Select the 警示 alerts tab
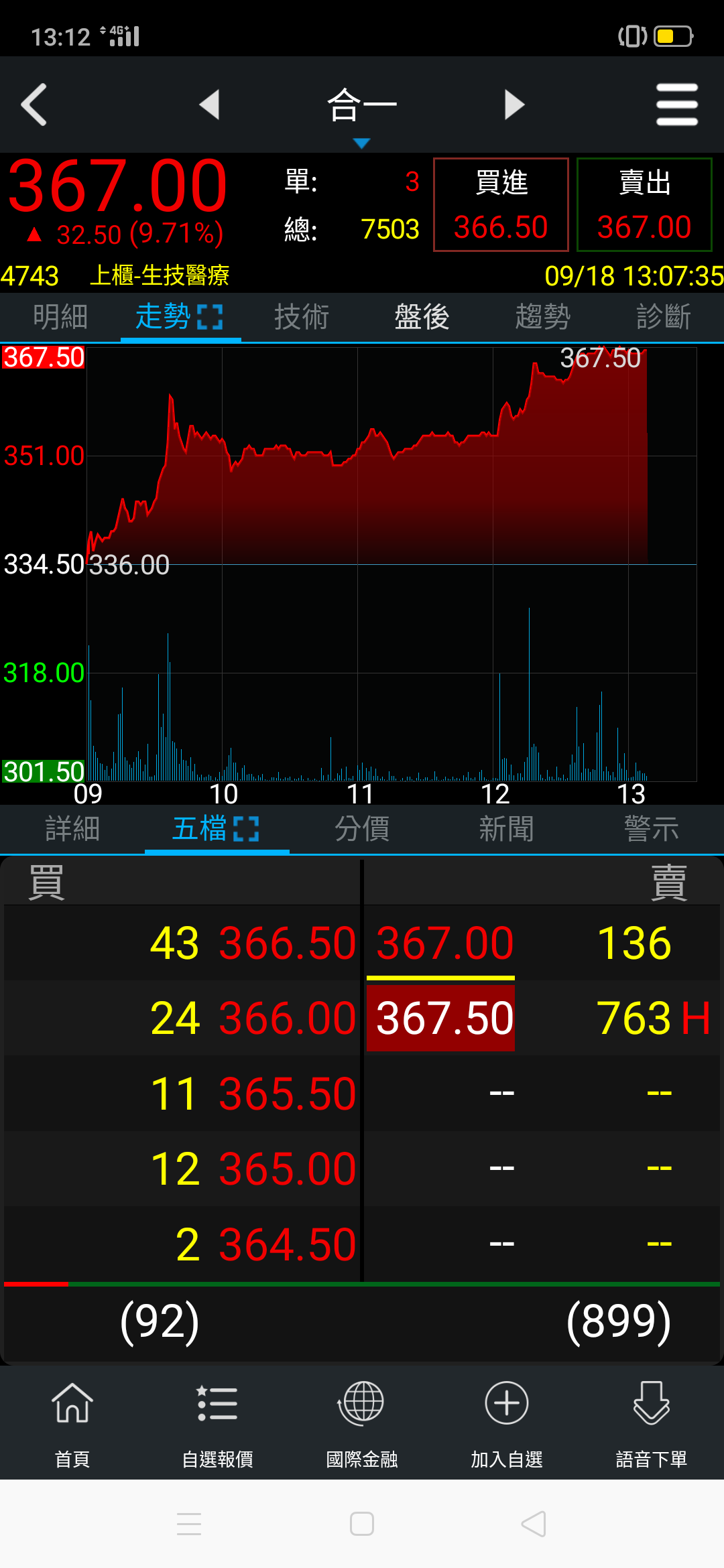Viewport: 724px width, 1568px height. [x=651, y=829]
